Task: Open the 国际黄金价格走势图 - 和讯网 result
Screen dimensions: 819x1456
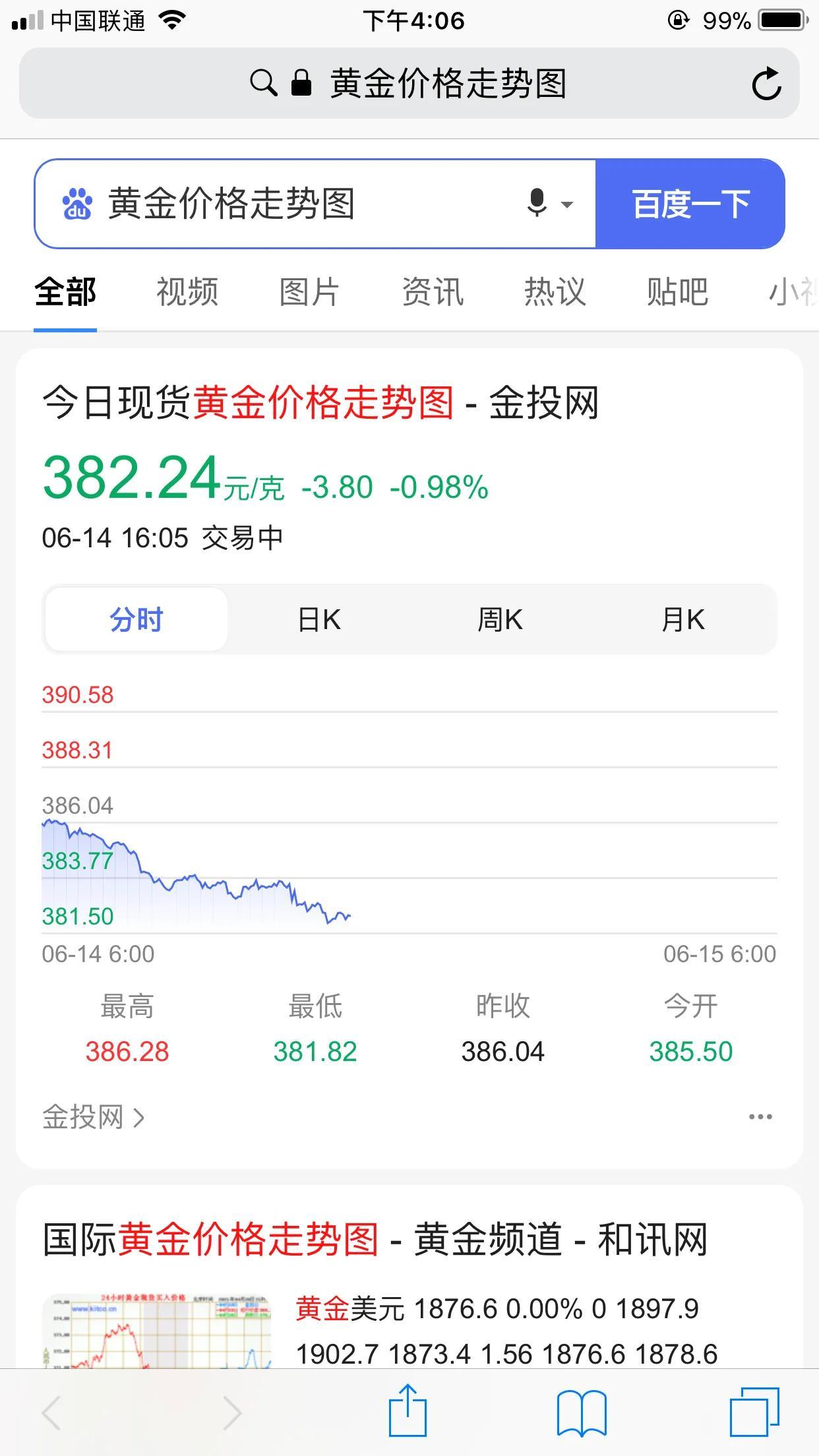Action: point(375,1239)
